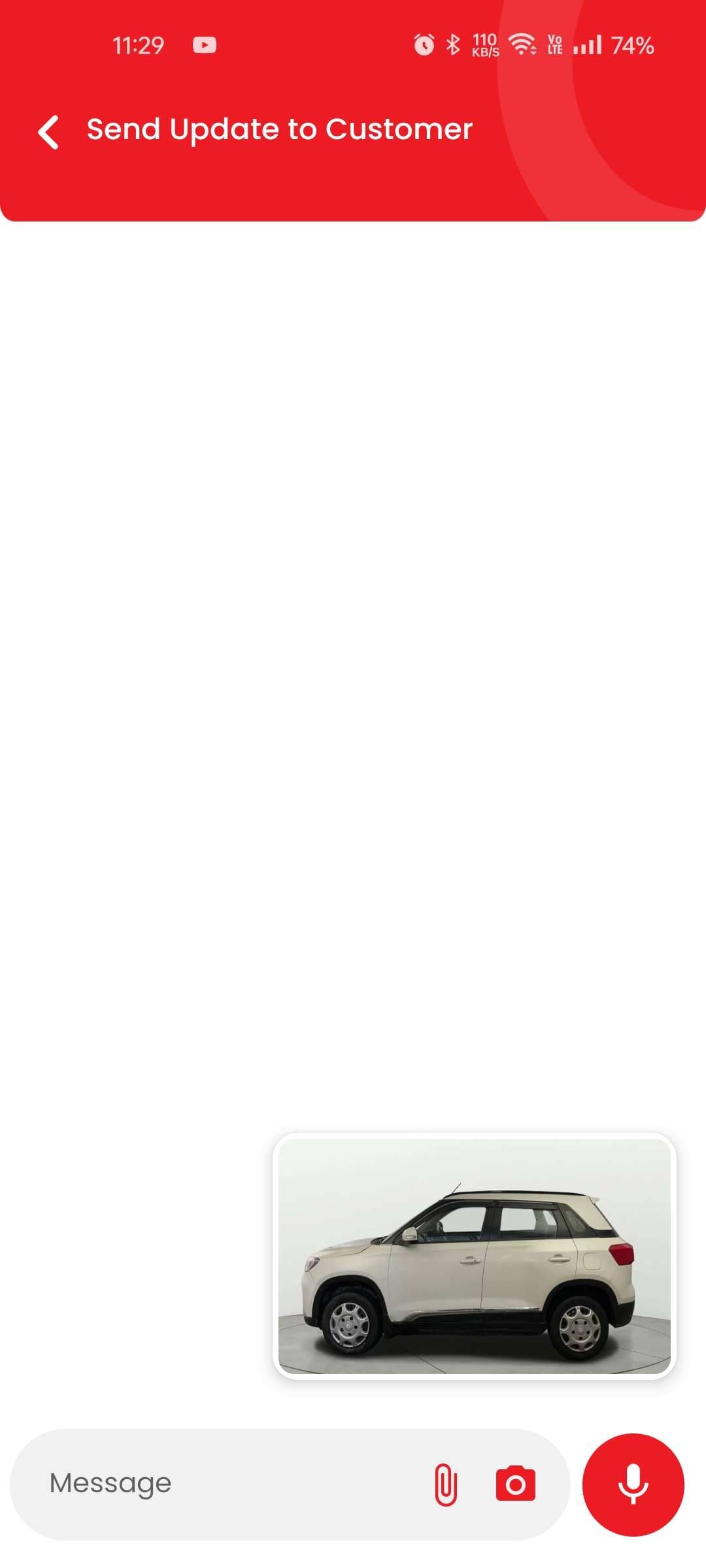Select the Send Update to Customer header
This screenshot has height=1568, width=706.
click(x=279, y=129)
